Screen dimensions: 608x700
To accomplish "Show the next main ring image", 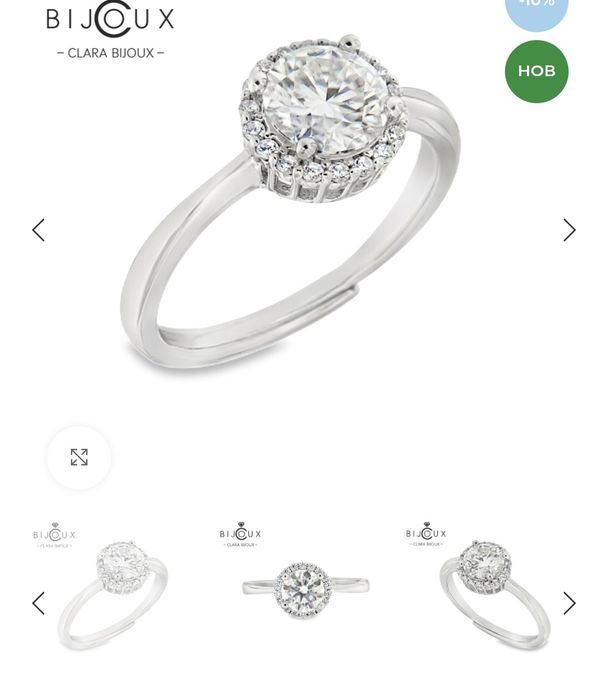I will (x=569, y=230).
